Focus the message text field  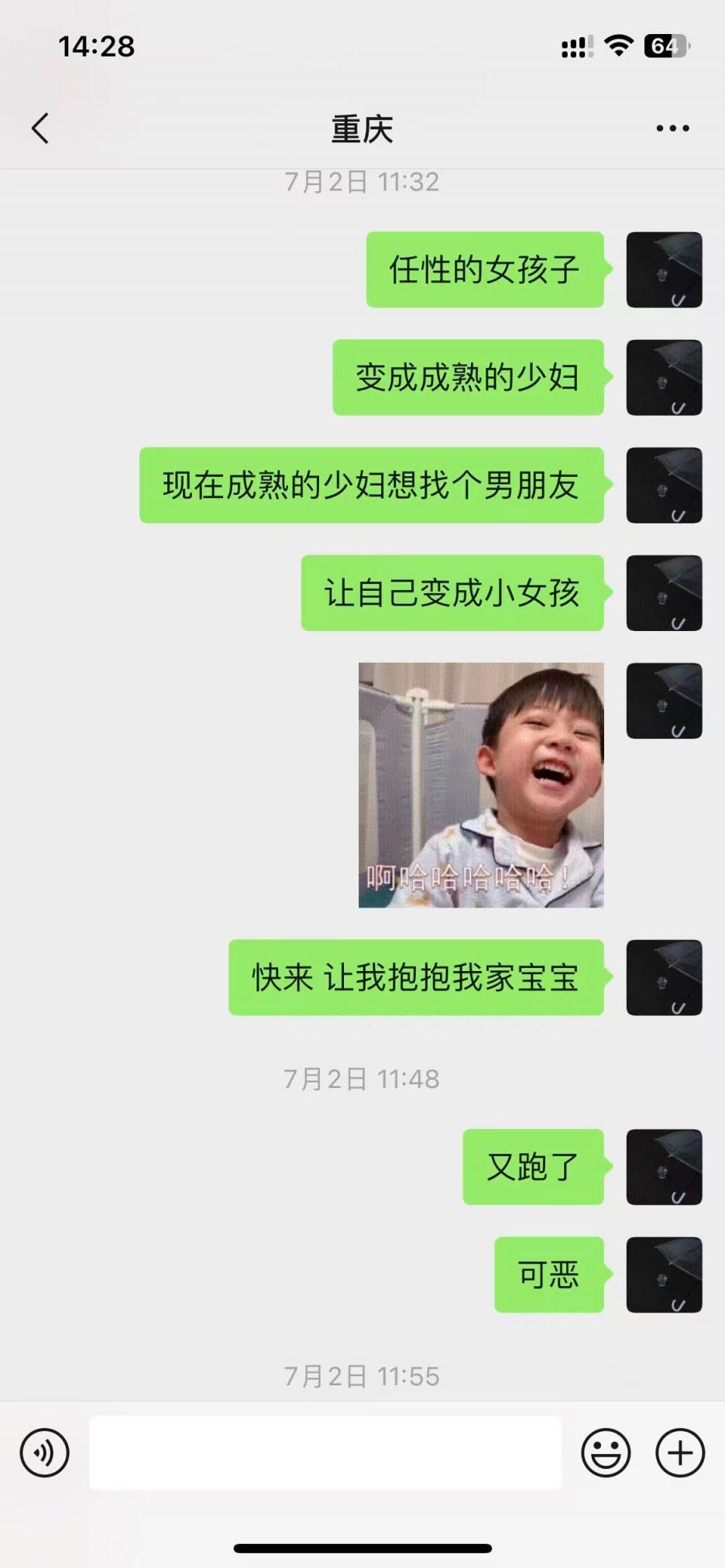click(x=325, y=1453)
